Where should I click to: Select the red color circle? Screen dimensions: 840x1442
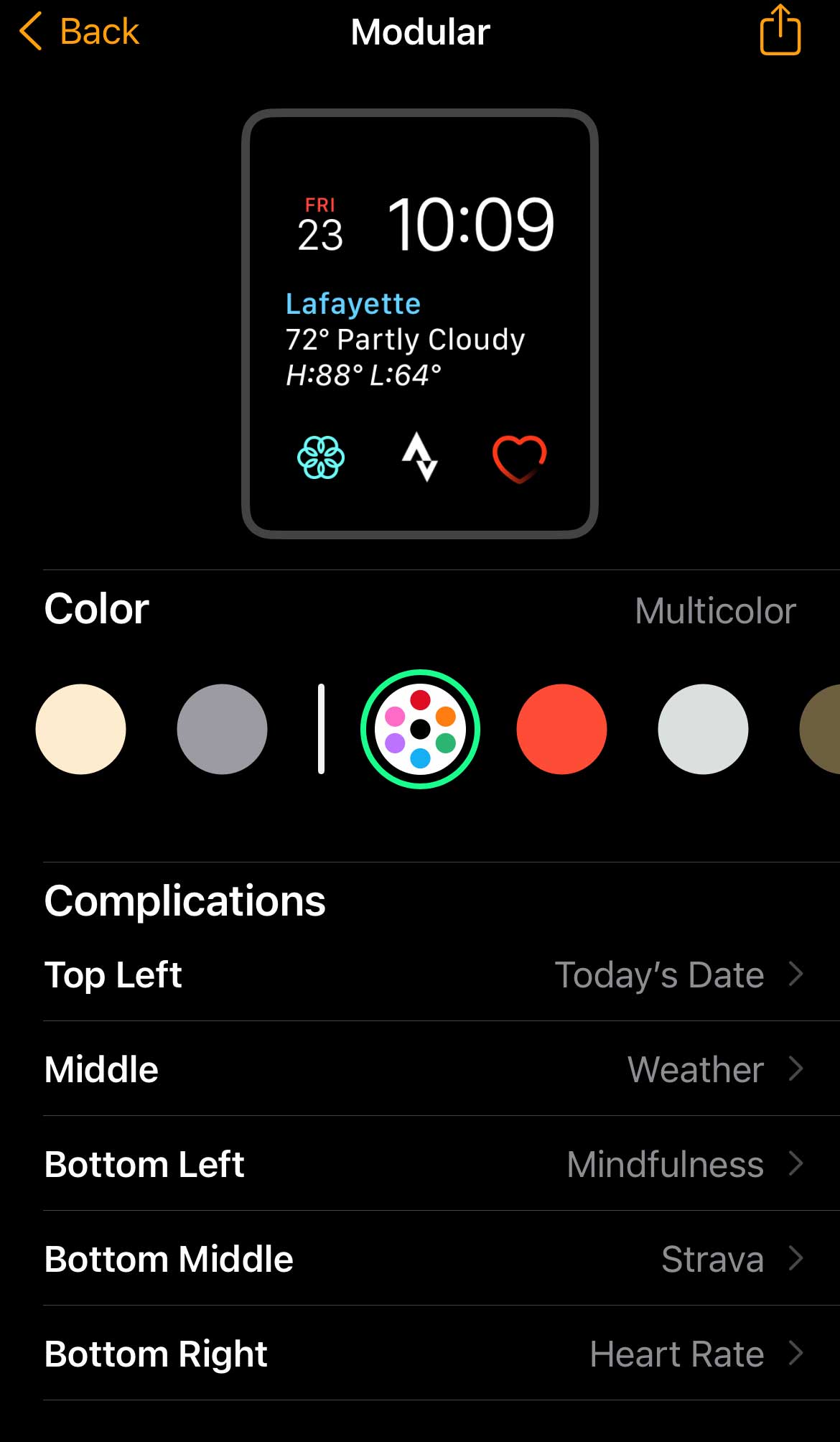click(x=562, y=729)
